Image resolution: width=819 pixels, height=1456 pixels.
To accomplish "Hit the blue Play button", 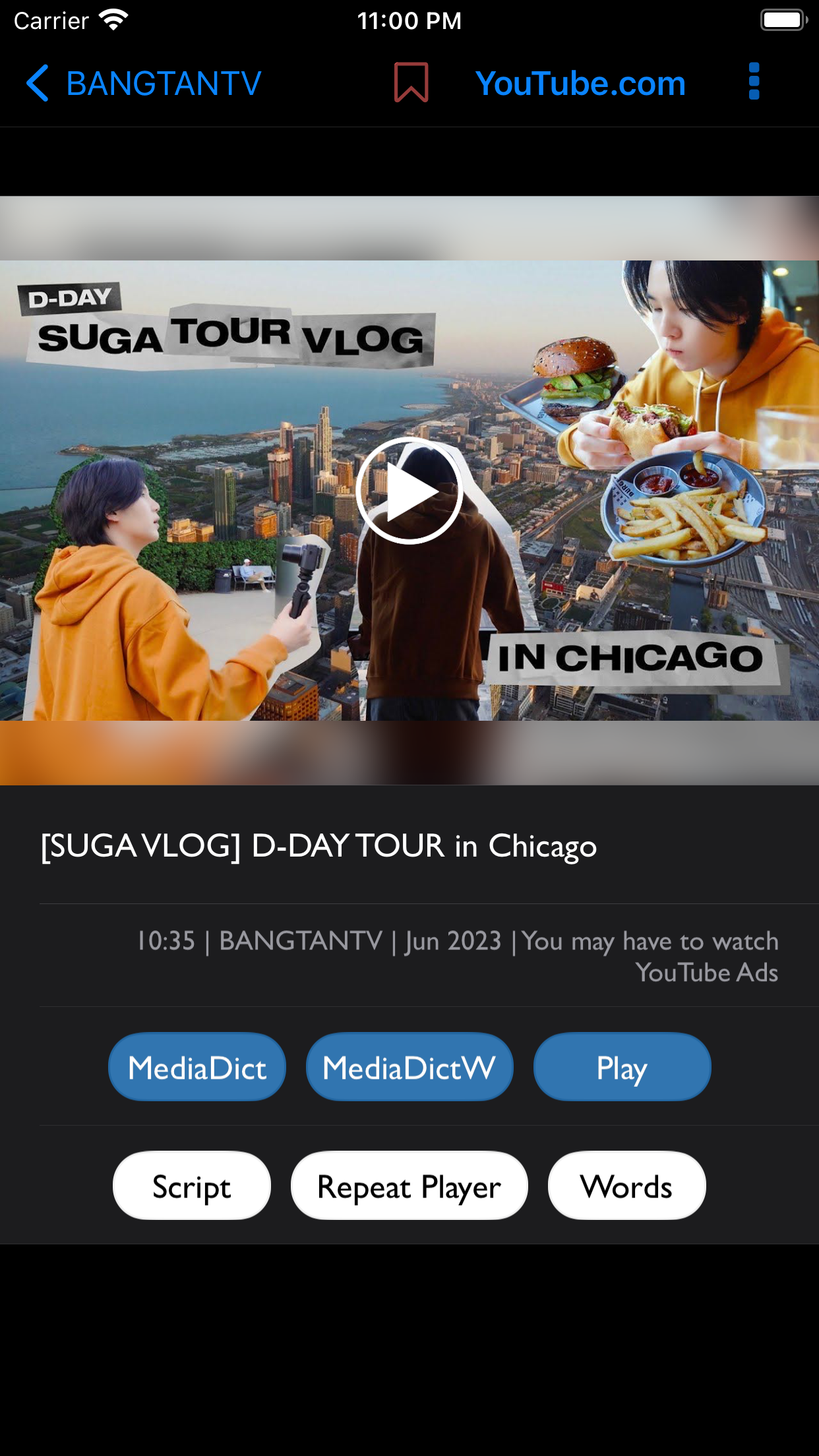I will pos(622,1067).
